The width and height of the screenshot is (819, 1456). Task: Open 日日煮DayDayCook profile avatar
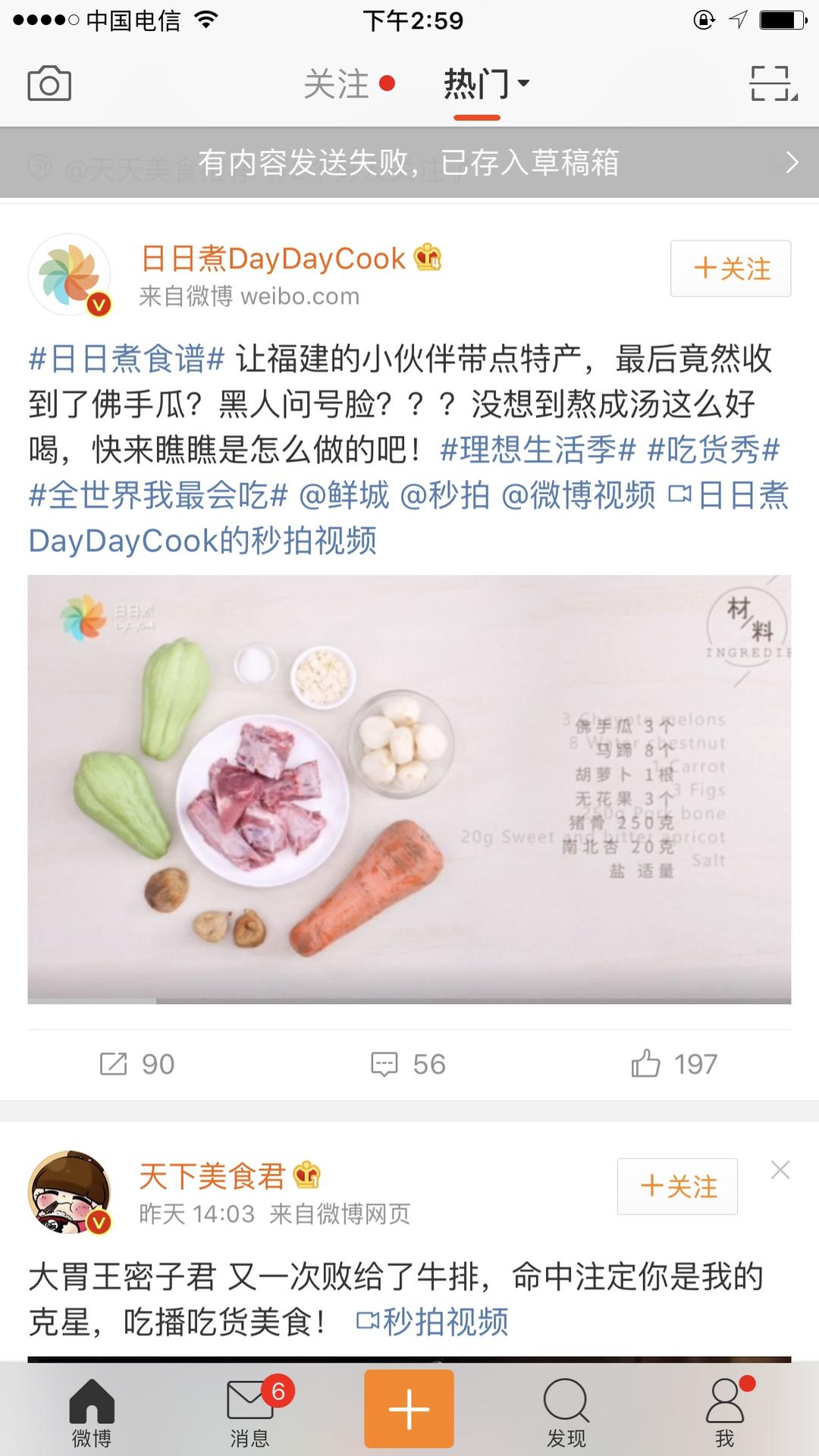pyautogui.click(x=70, y=275)
